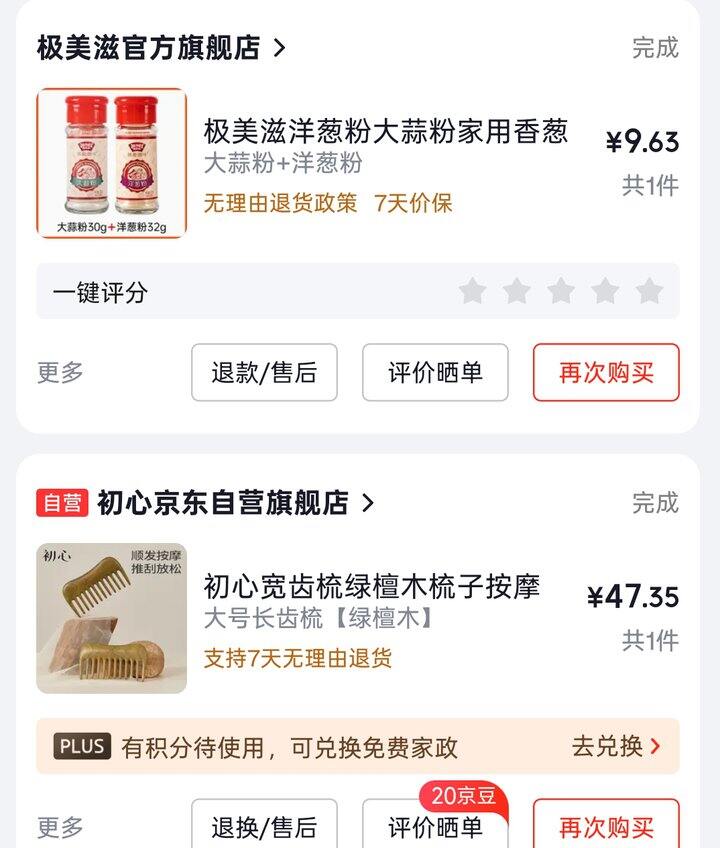Rate the 极美滋 order one star

click(472, 291)
